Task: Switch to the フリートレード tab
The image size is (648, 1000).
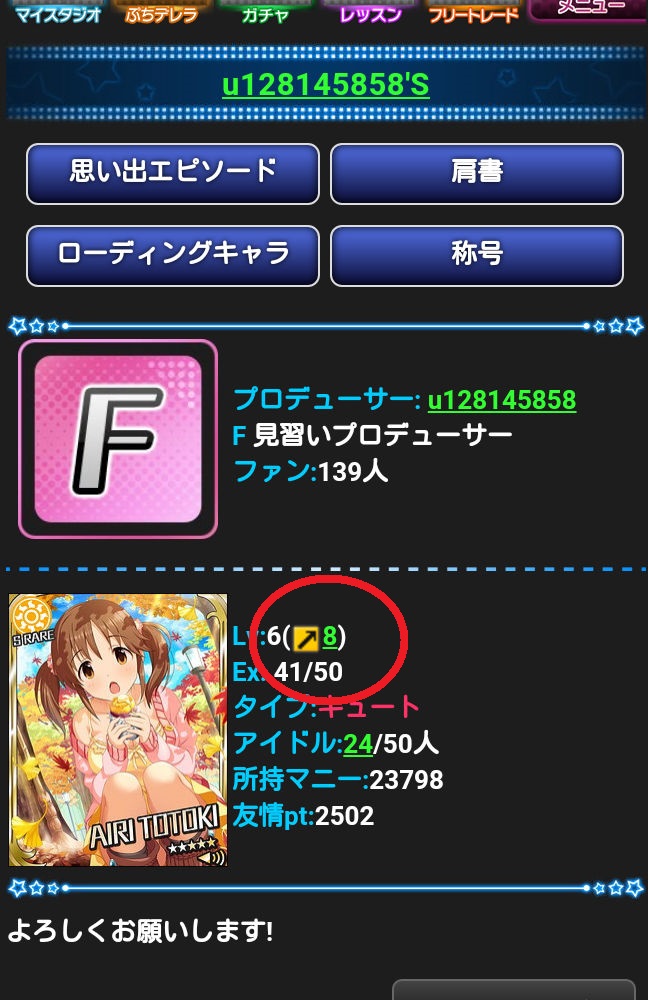Action: tap(472, 12)
